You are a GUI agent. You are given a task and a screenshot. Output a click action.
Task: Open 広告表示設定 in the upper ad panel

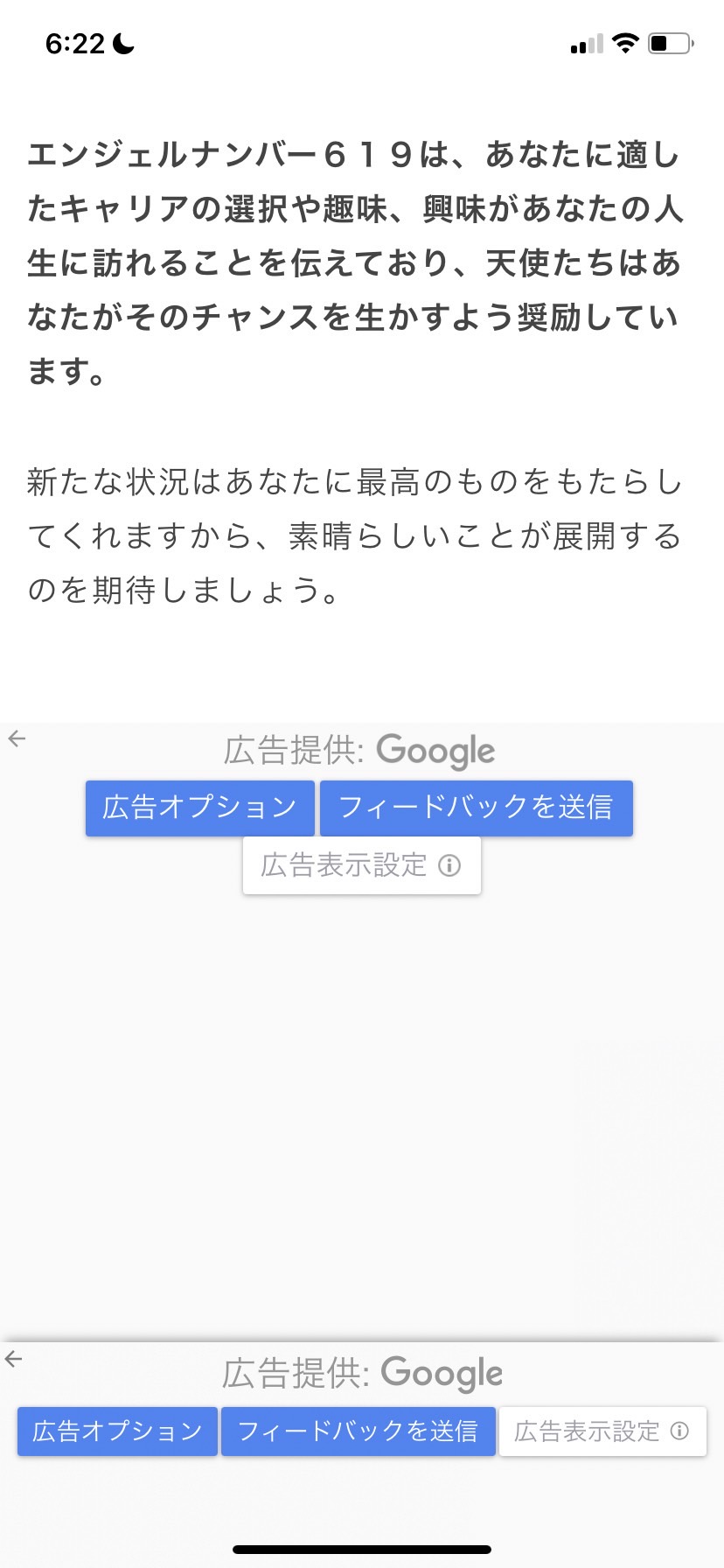362,865
